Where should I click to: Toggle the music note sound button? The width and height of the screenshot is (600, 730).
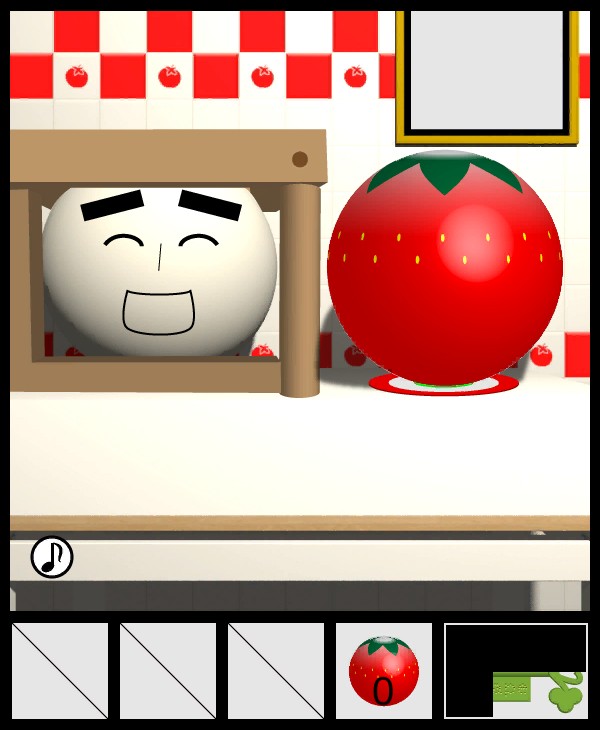52,557
